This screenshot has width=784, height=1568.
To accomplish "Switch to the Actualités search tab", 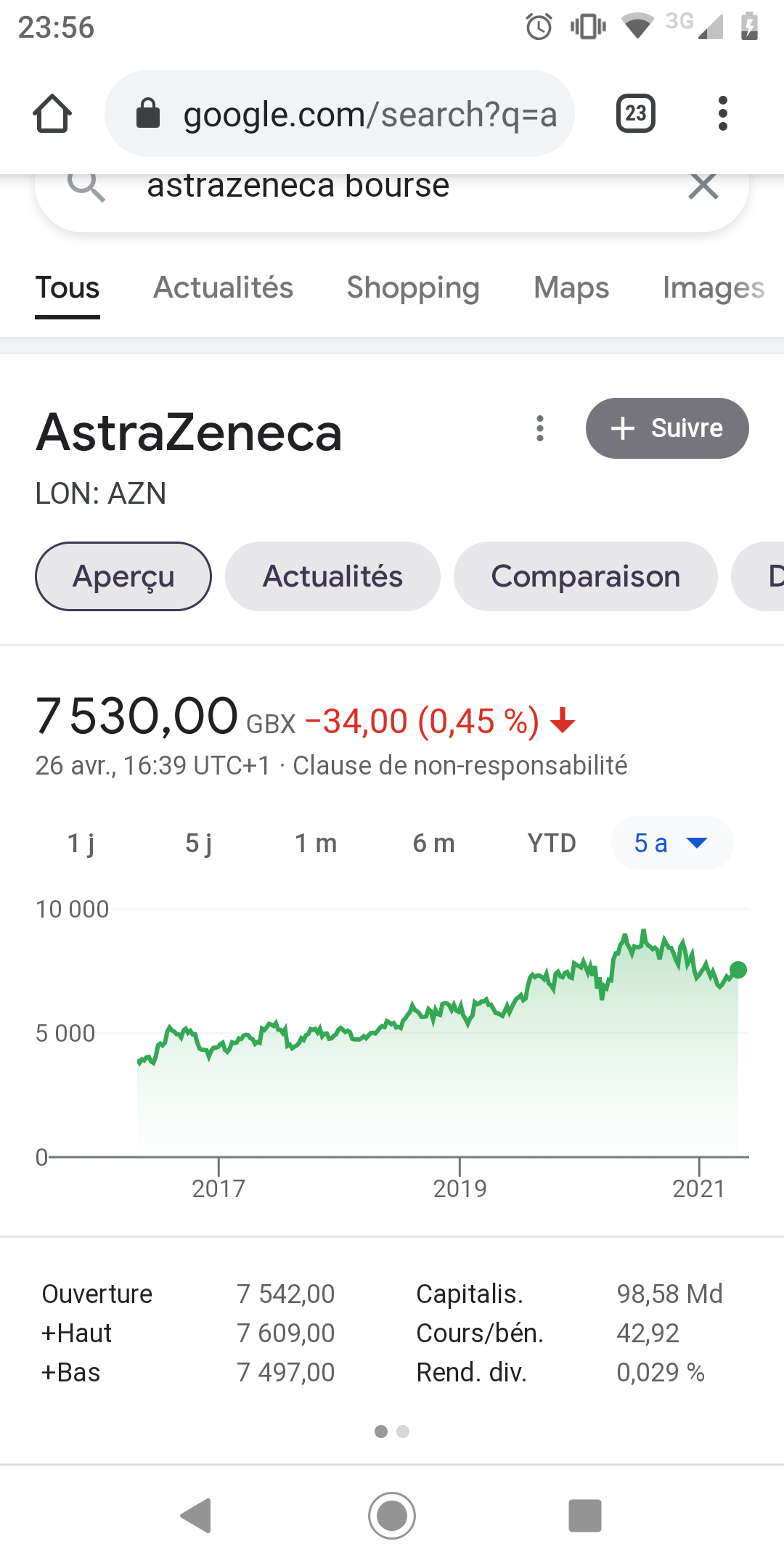I will tap(224, 287).
